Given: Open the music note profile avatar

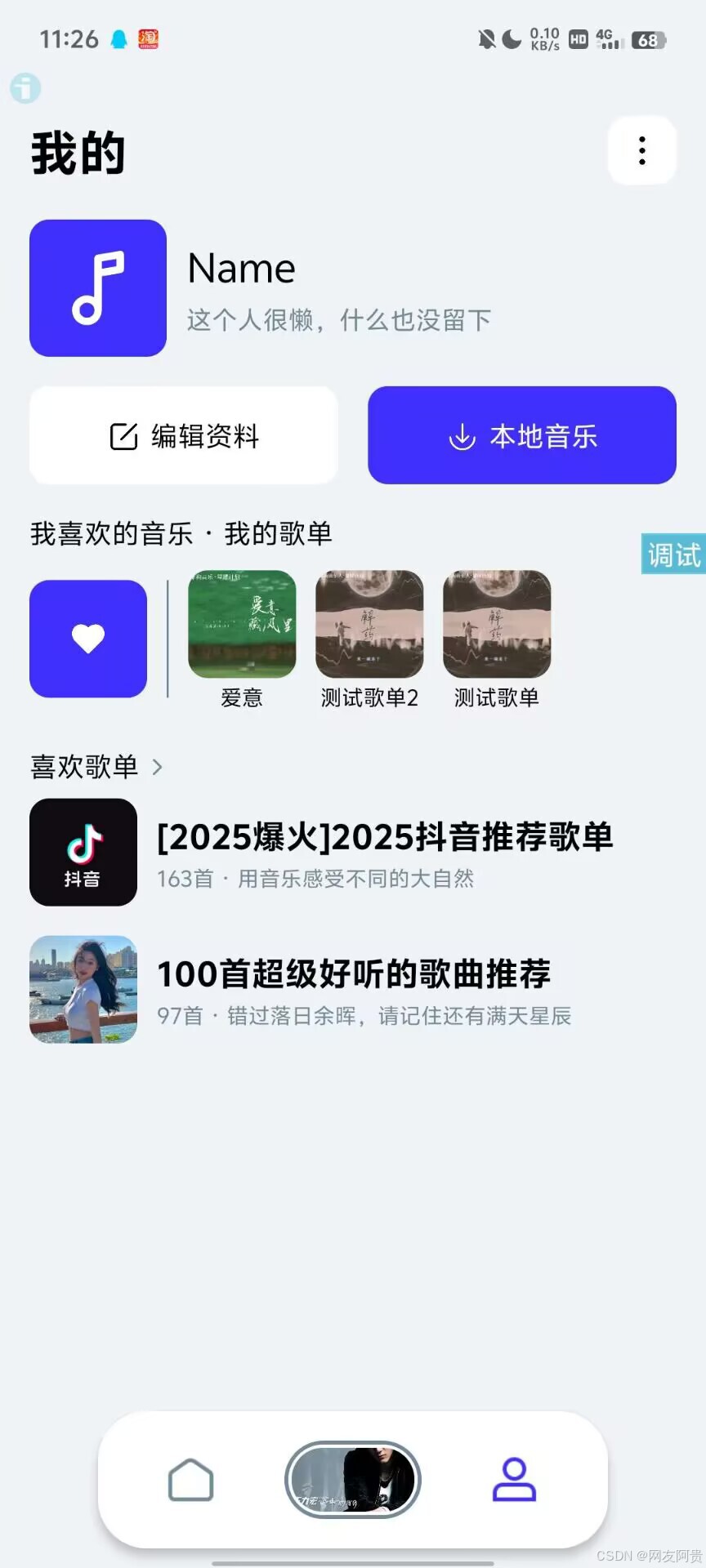Looking at the screenshot, I should [x=97, y=287].
